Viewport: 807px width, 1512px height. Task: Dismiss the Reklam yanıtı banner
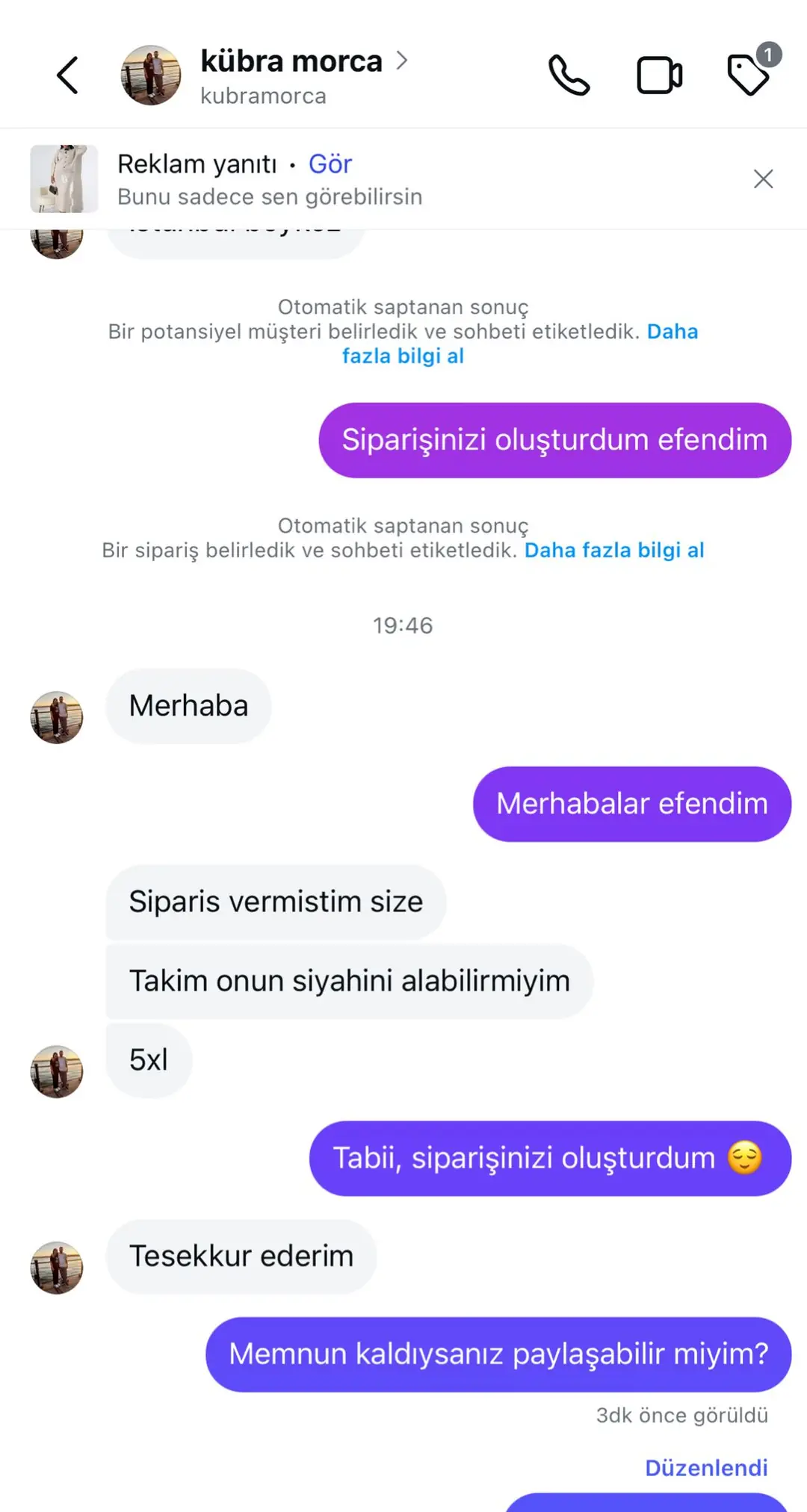(763, 179)
